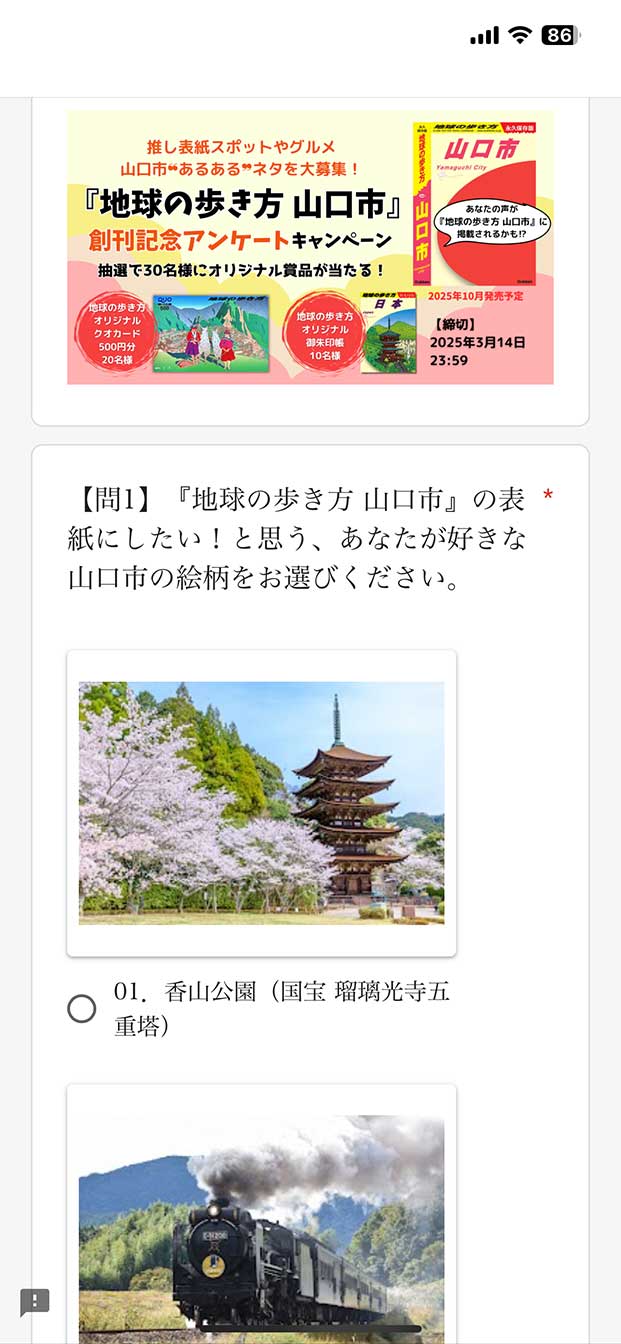Tap the steam locomotive option image
The width and height of the screenshot is (621, 1344).
tap(262, 1230)
